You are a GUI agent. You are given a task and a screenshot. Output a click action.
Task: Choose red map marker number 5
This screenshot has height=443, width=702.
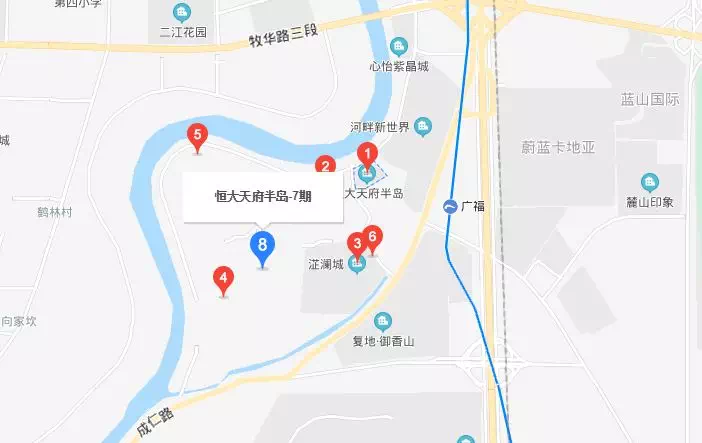198,134
